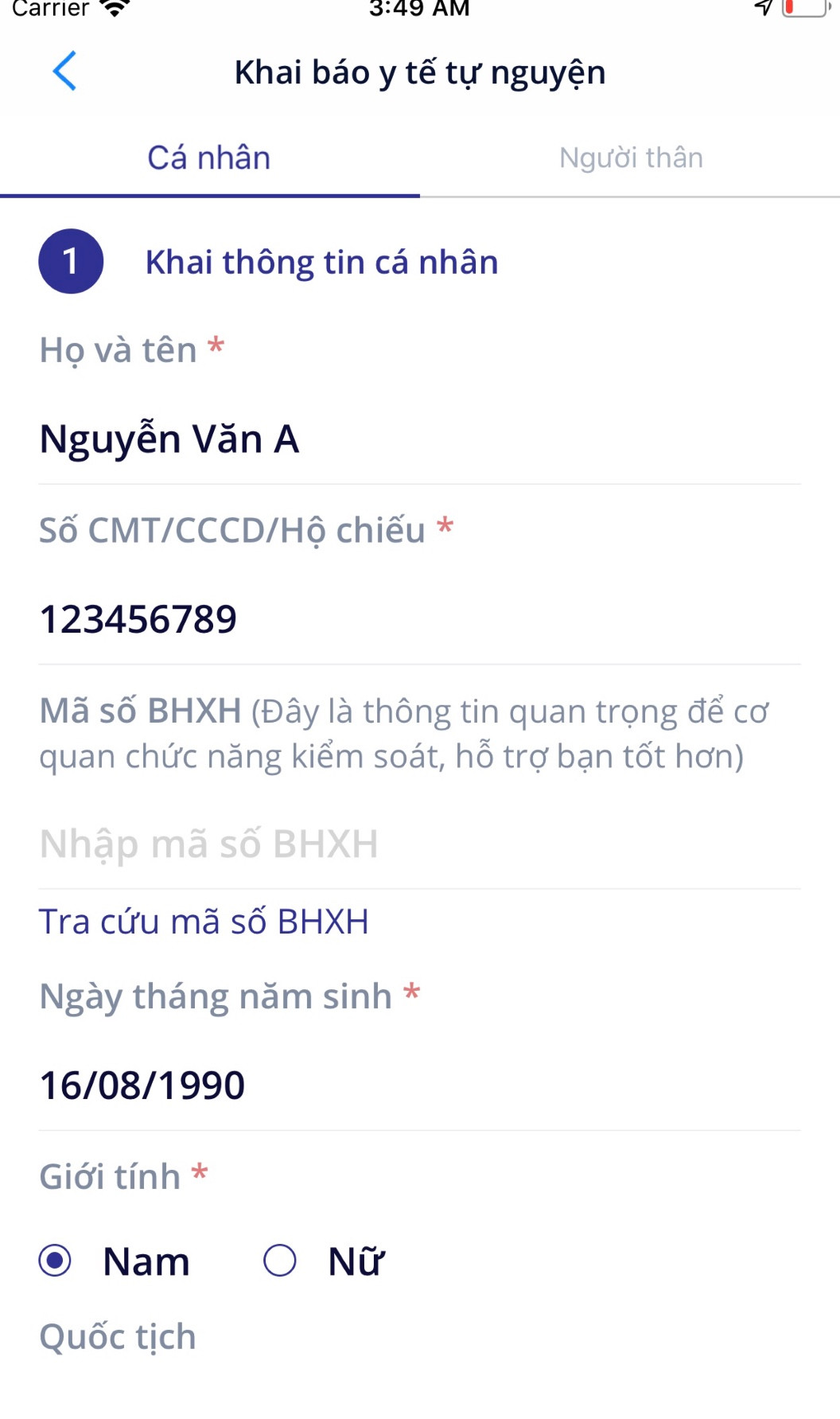Open the Tra cứu mã số BHXH lookup

tap(204, 922)
